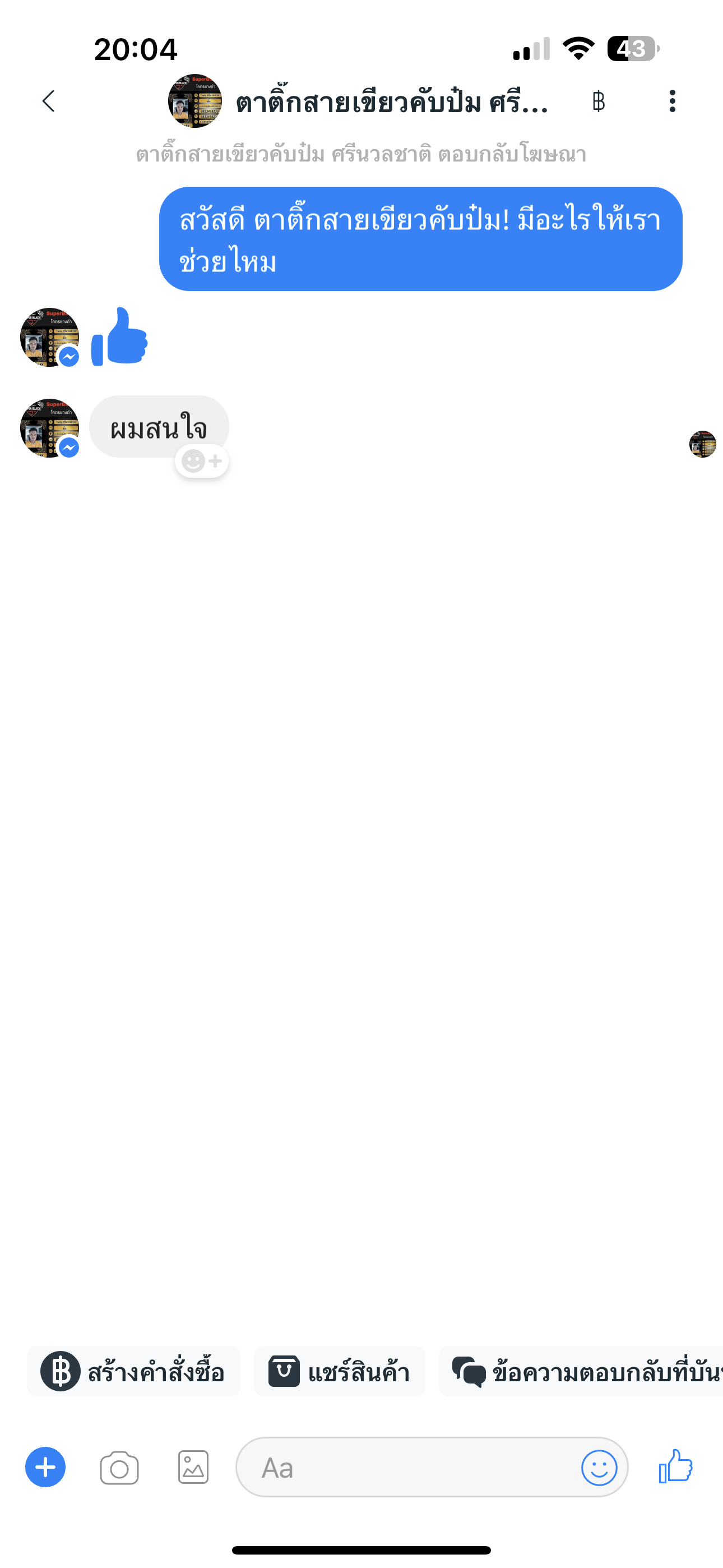723x1568 pixels.
Task: Tap the สร้างคำสั่งซื้อ chip
Action: pyautogui.click(x=133, y=1371)
